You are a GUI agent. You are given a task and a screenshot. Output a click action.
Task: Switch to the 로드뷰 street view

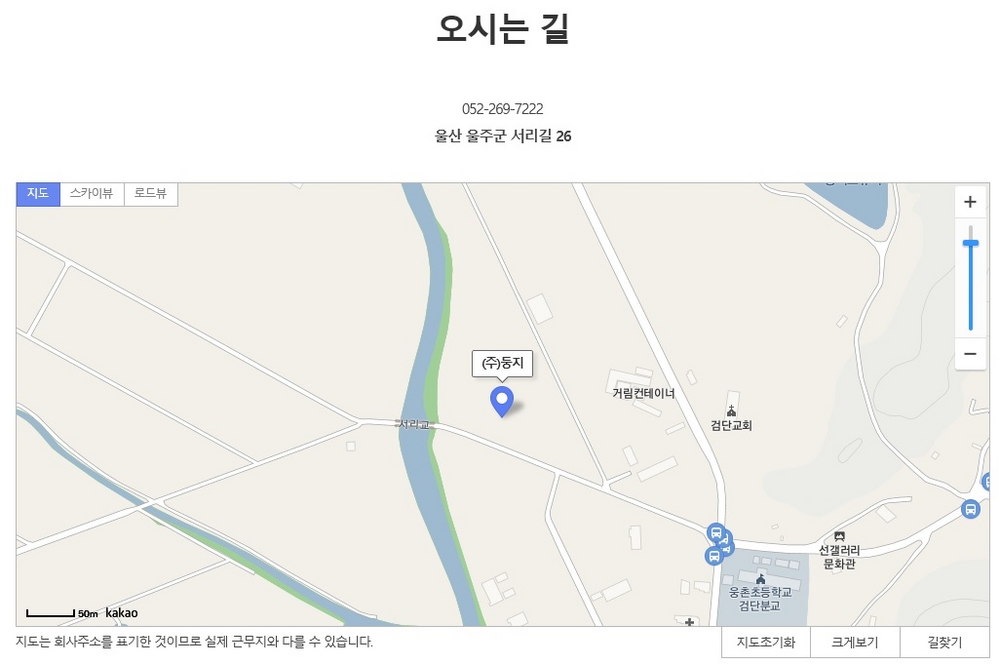(151, 194)
